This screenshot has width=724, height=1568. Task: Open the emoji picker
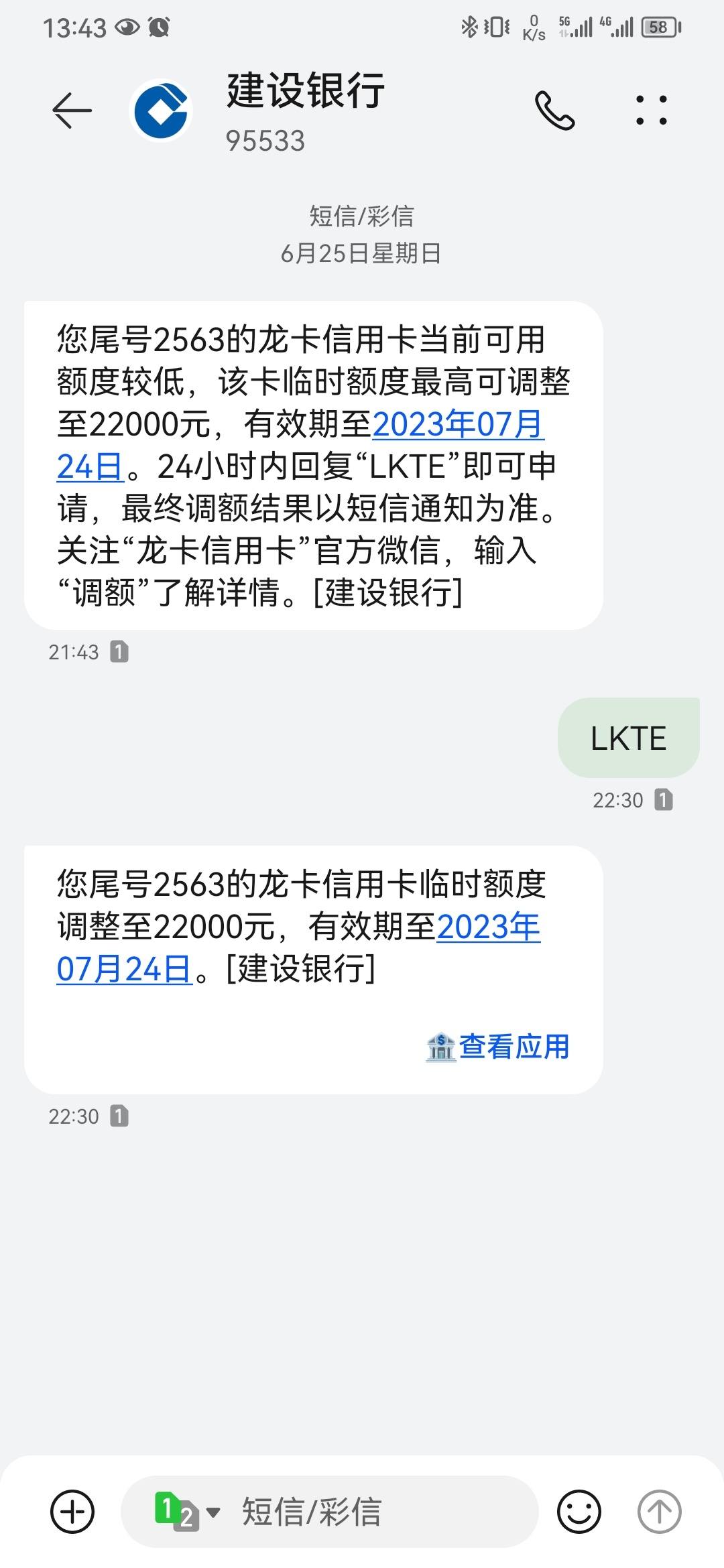click(x=579, y=1511)
